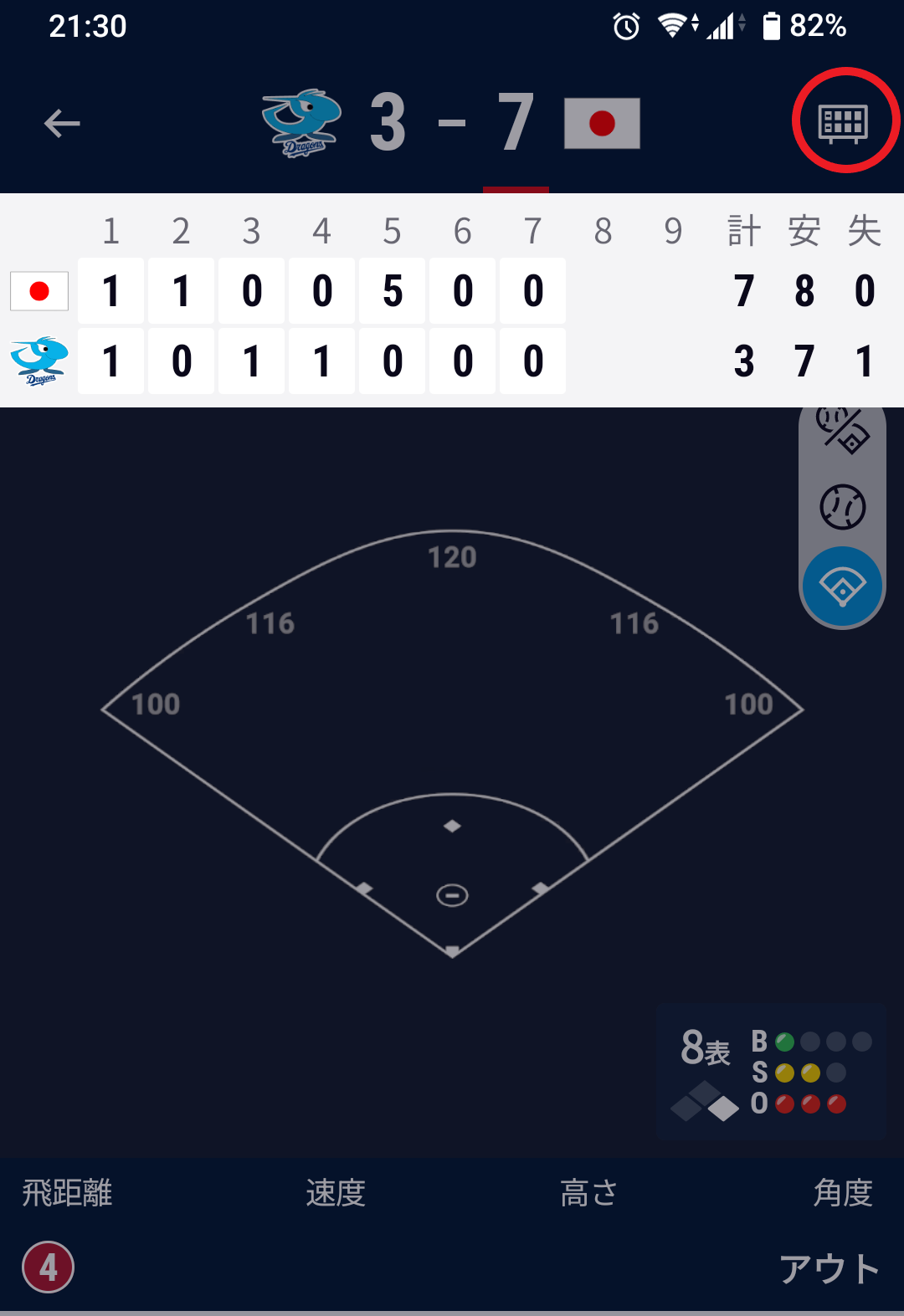This screenshot has height=1316, width=904.
Task: Go back with the arrow icon
Action: (x=62, y=124)
